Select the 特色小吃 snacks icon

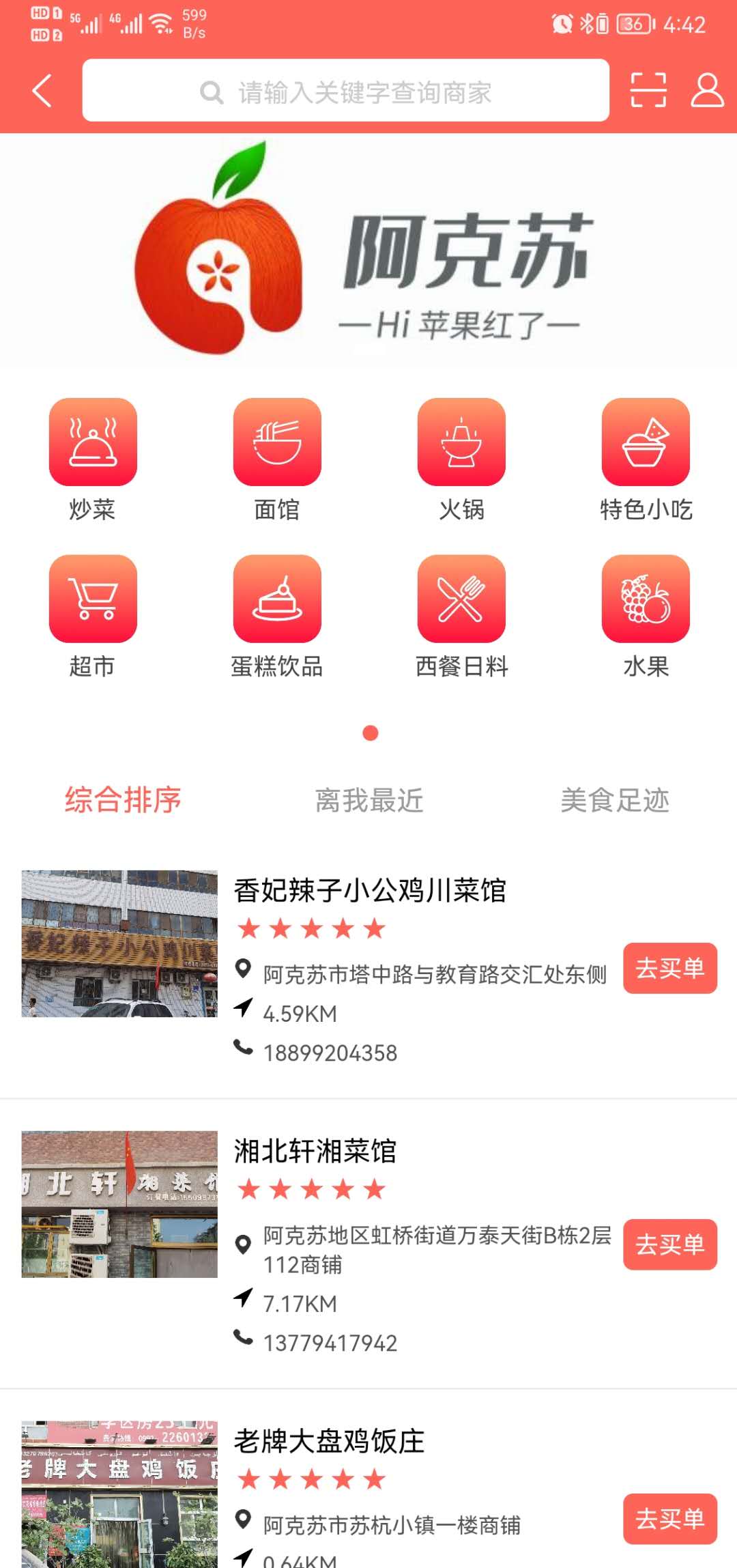coord(646,442)
